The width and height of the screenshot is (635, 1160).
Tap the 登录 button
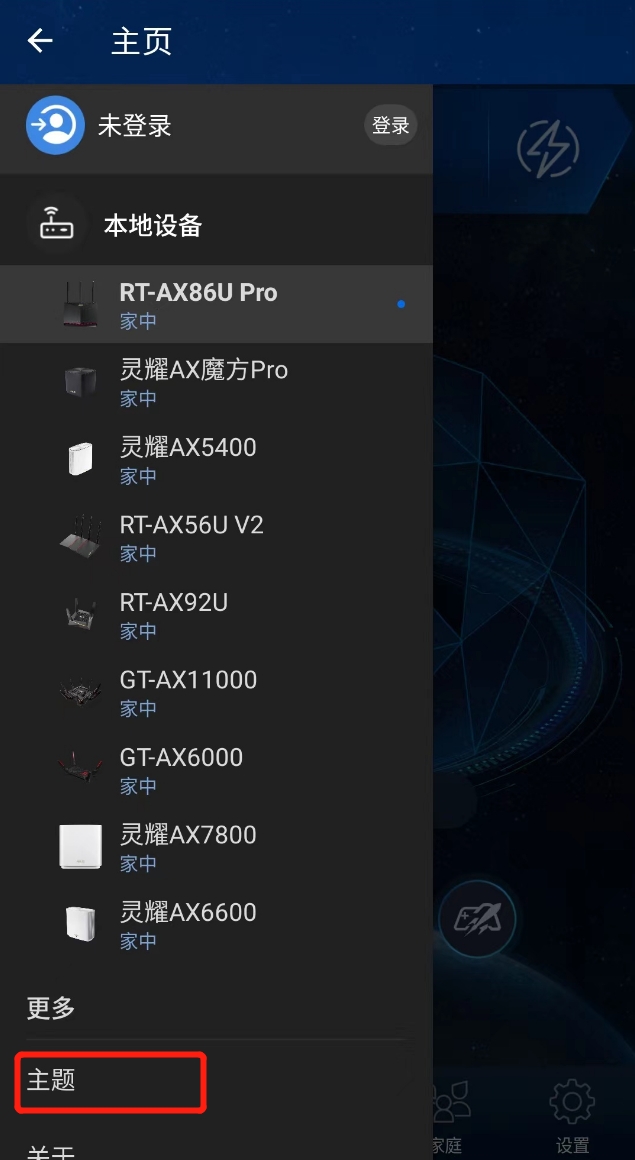pos(390,126)
